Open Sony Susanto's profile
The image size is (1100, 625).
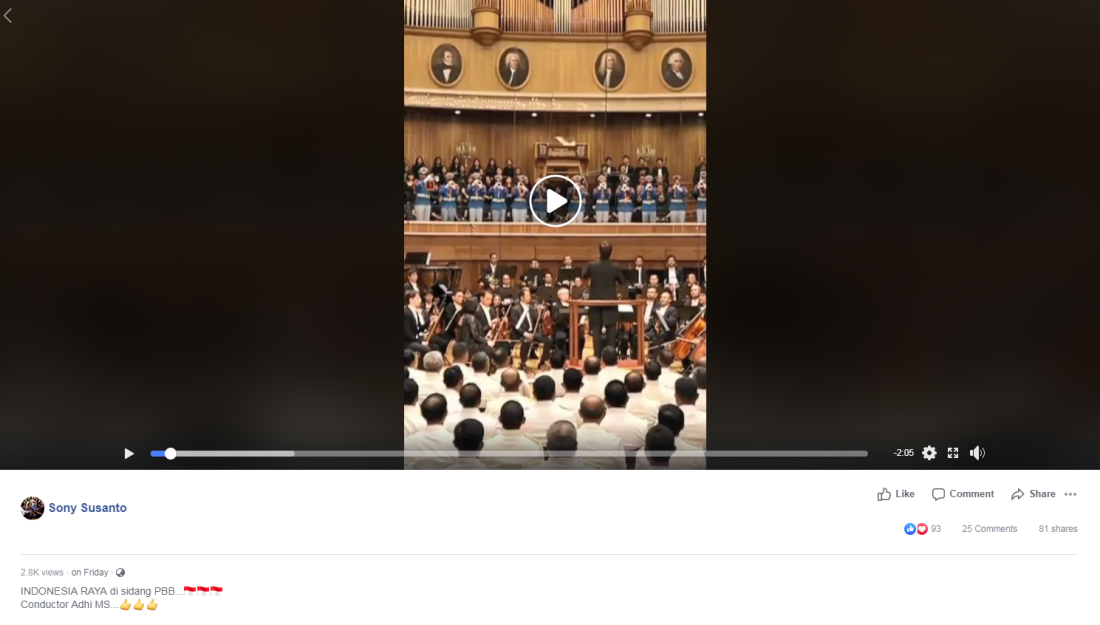pos(88,508)
